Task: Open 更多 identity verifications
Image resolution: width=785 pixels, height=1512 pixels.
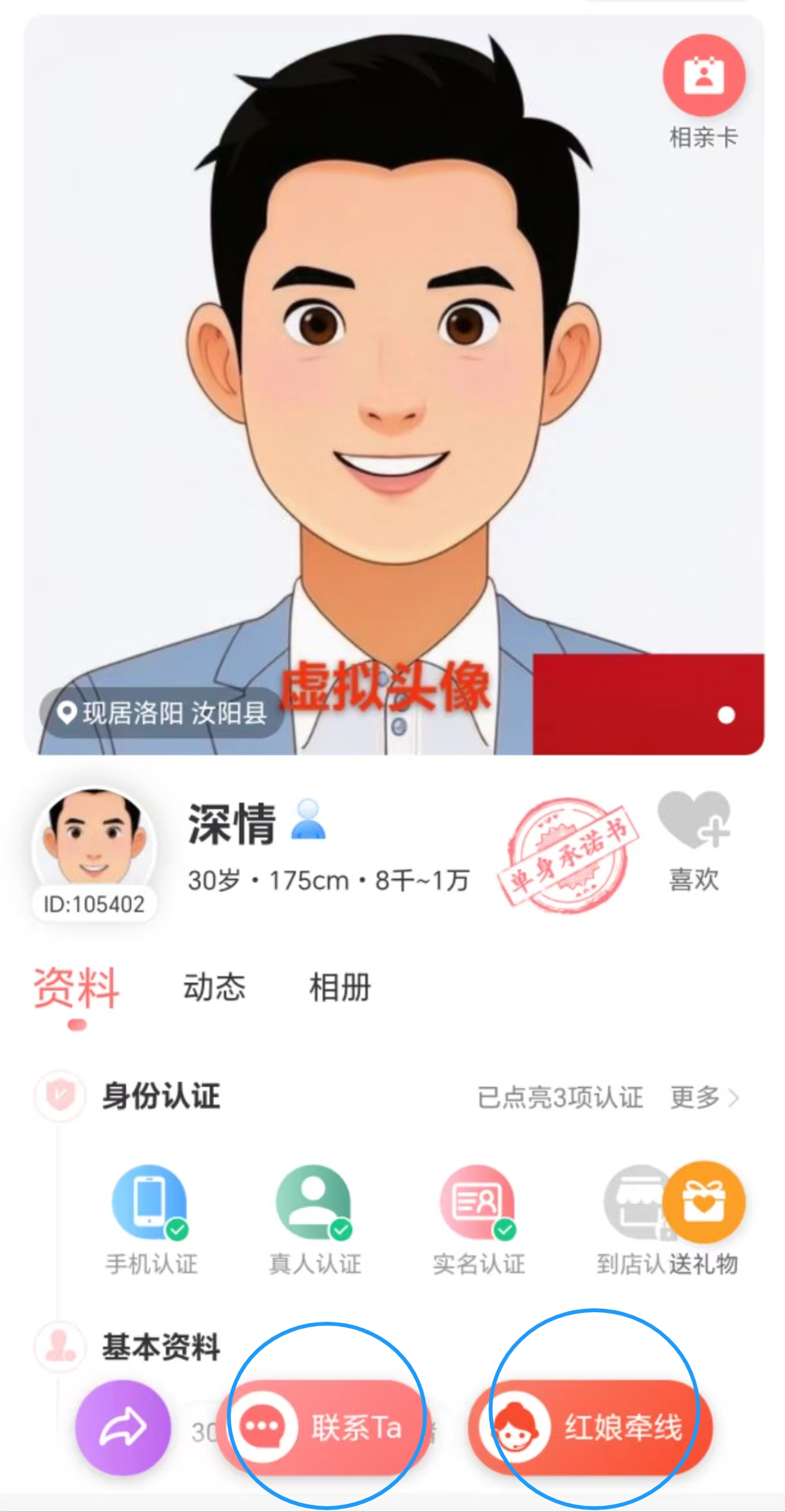Action: coord(703,1098)
